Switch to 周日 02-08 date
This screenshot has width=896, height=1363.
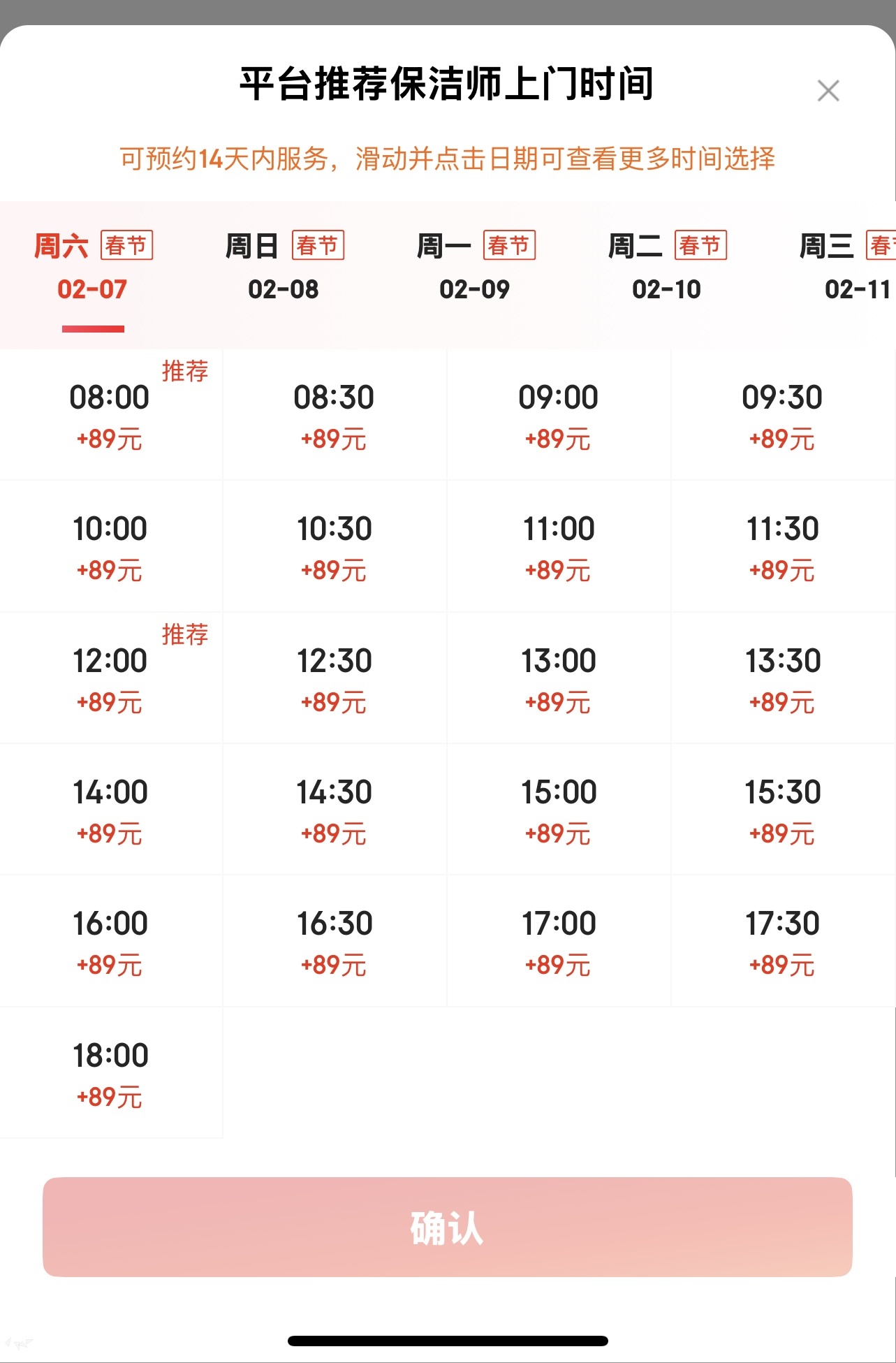click(284, 267)
